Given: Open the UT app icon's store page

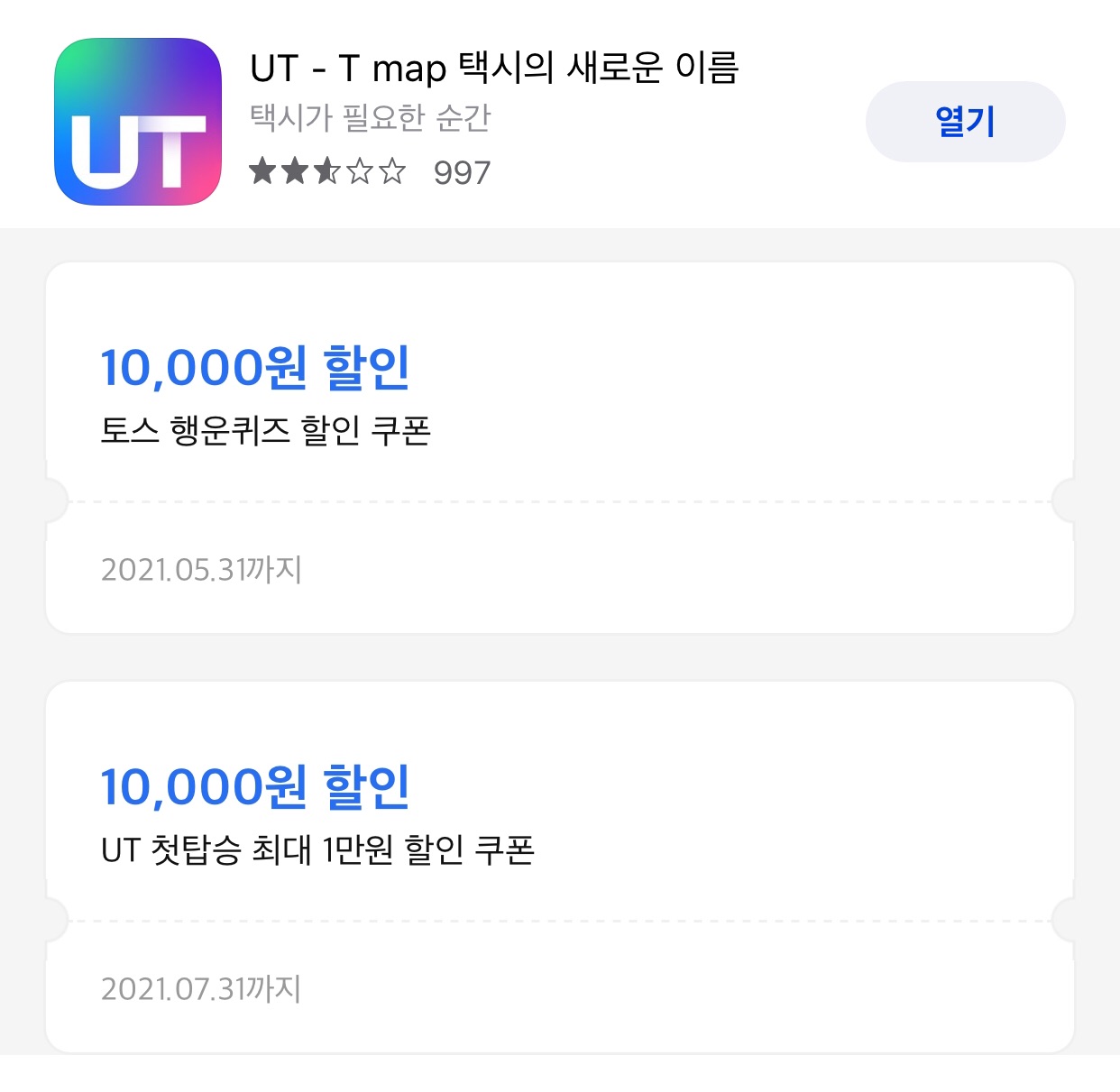Looking at the screenshot, I should pos(138,122).
